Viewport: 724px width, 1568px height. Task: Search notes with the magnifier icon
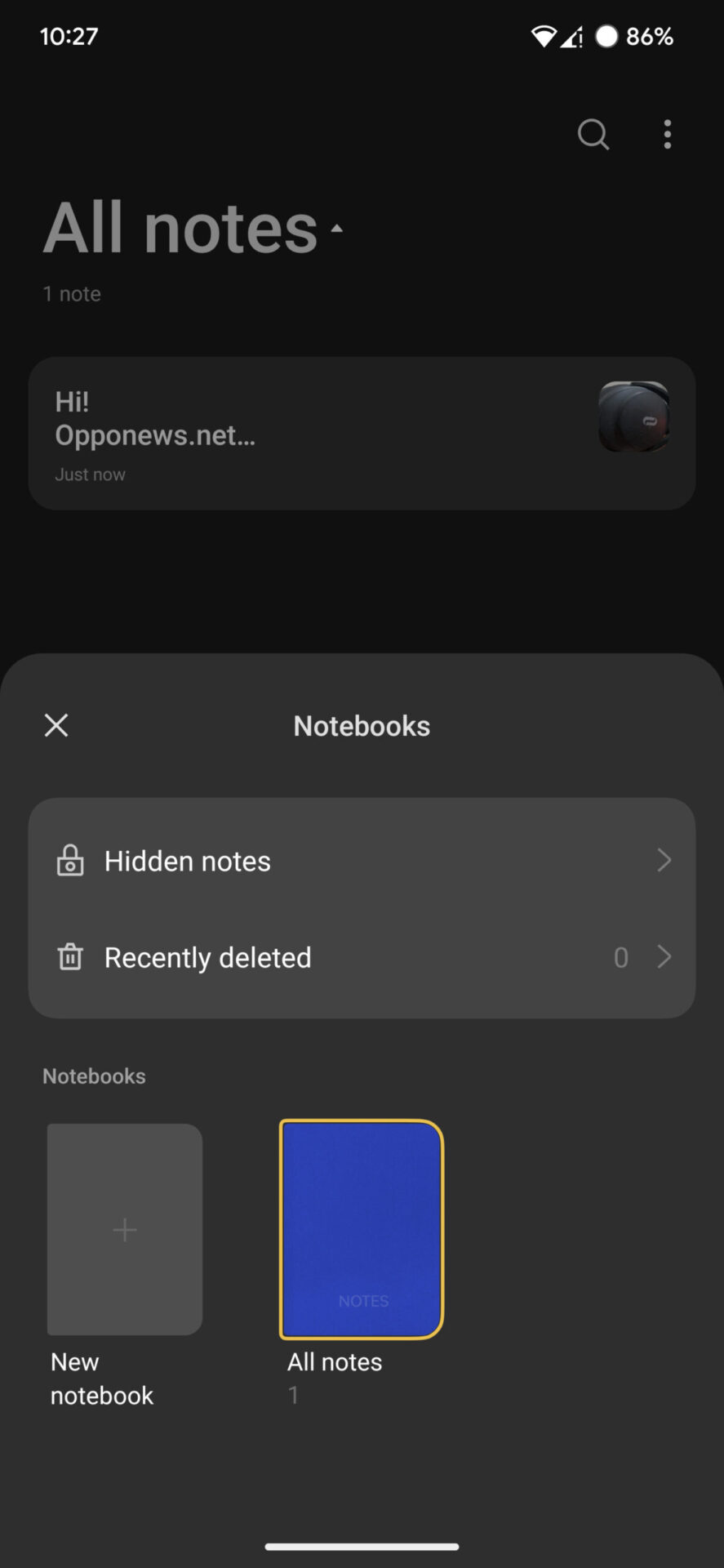(593, 135)
